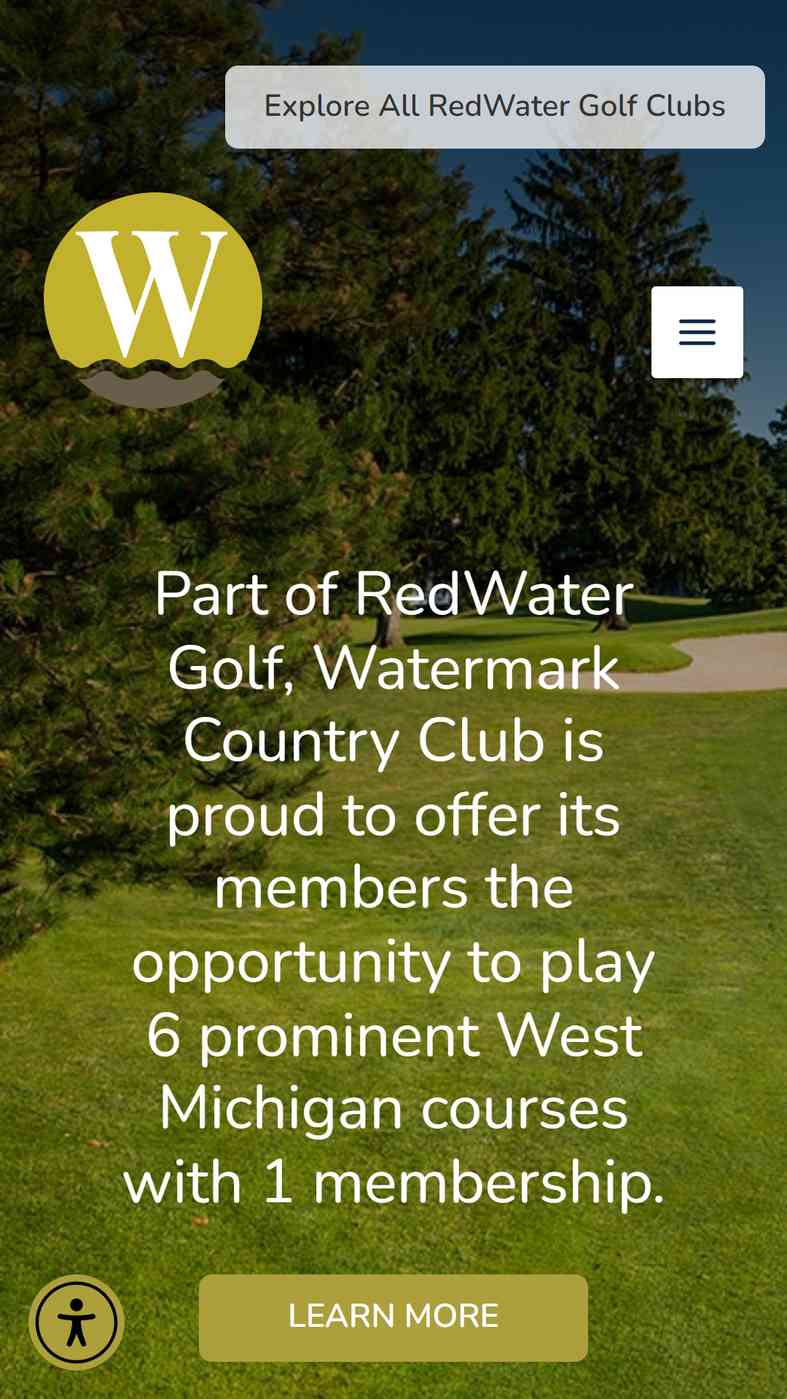Go to homepage via Watermark logo
This screenshot has width=787, height=1399.
tap(153, 300)
